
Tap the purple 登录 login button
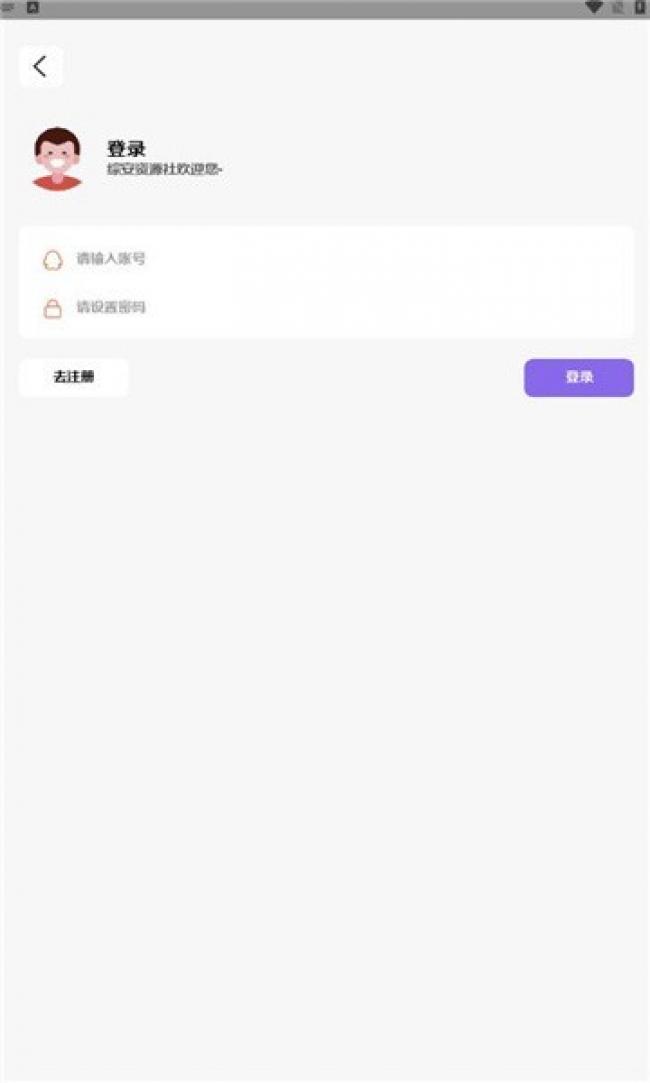pyautogui.click(x=579, y=377)
